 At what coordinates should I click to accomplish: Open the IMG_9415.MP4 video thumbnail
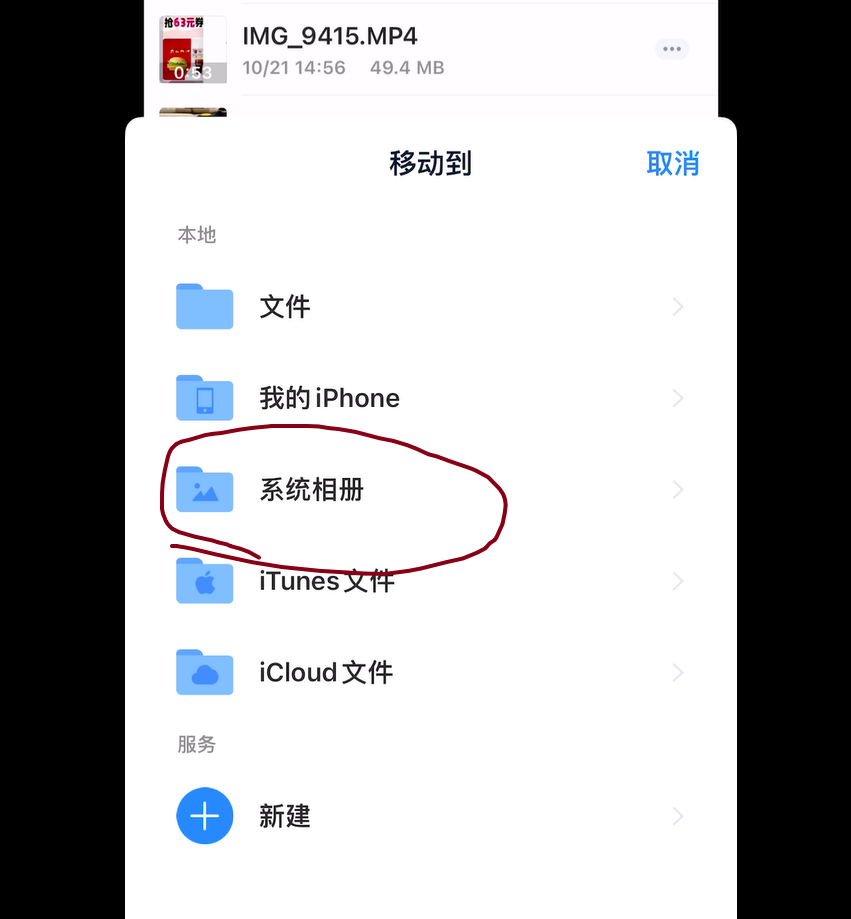click(192, 49)
